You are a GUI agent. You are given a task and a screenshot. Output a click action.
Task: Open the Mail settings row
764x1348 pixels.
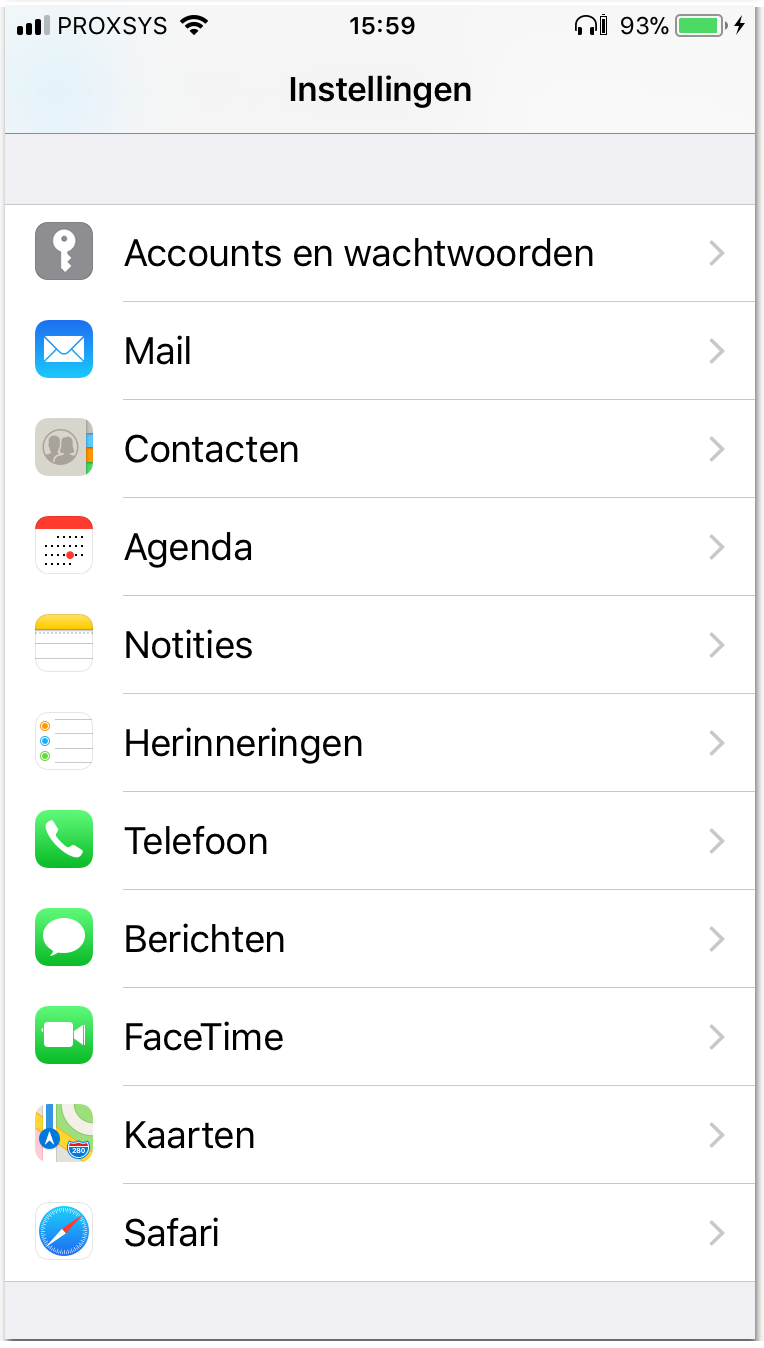coord(380,351)
